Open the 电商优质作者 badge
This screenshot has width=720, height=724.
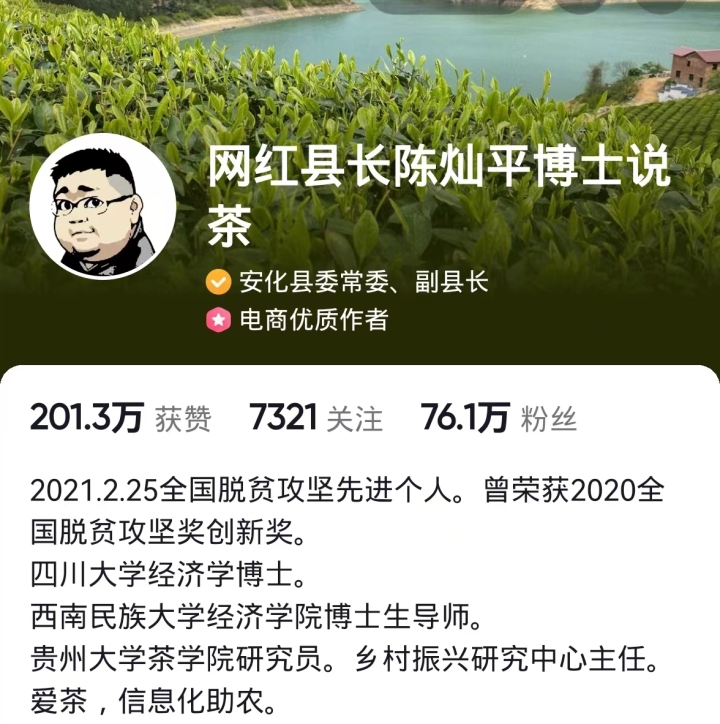coord(298,320)
